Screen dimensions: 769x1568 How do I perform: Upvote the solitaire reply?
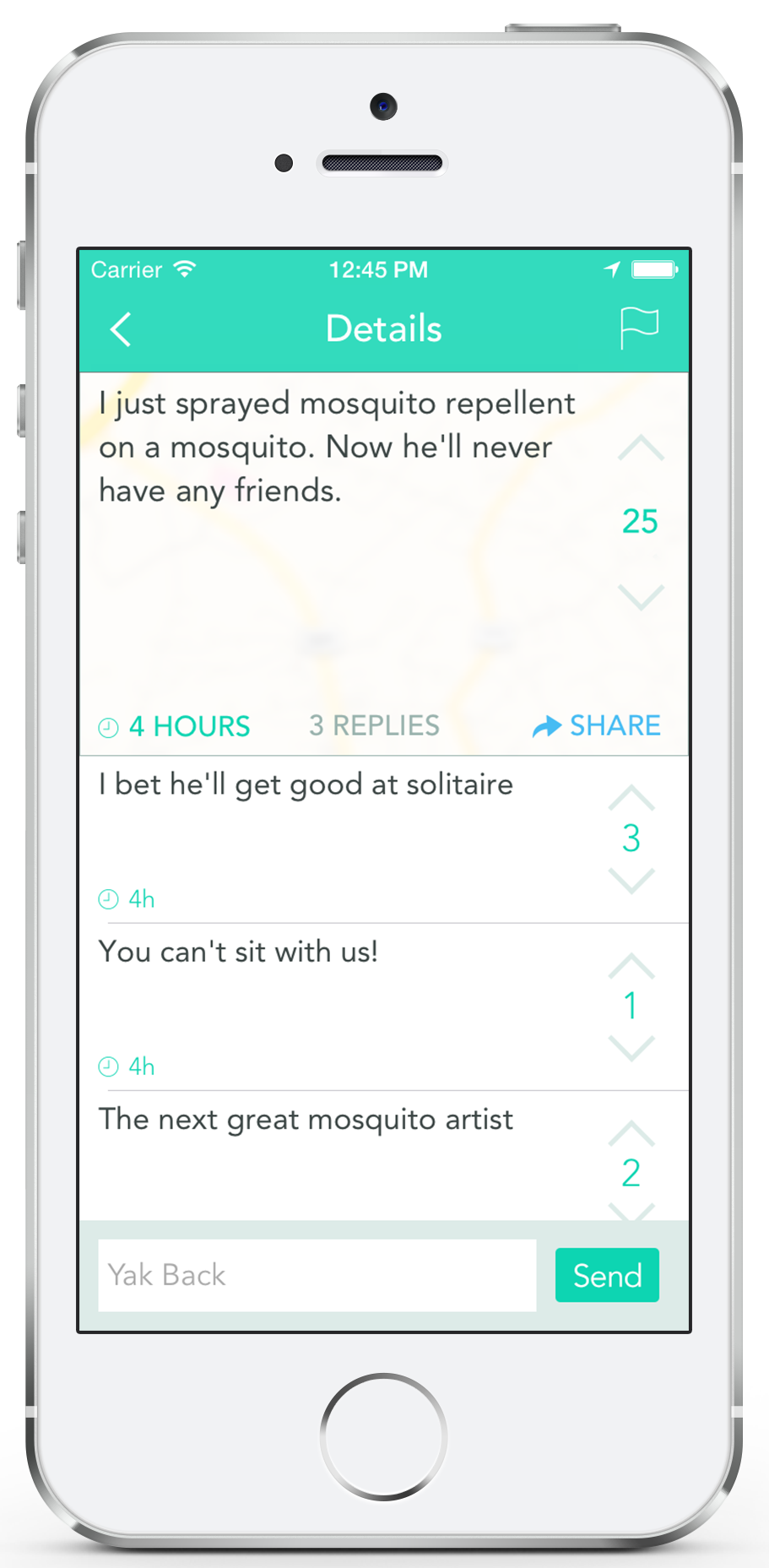click(x=631, y=797)
